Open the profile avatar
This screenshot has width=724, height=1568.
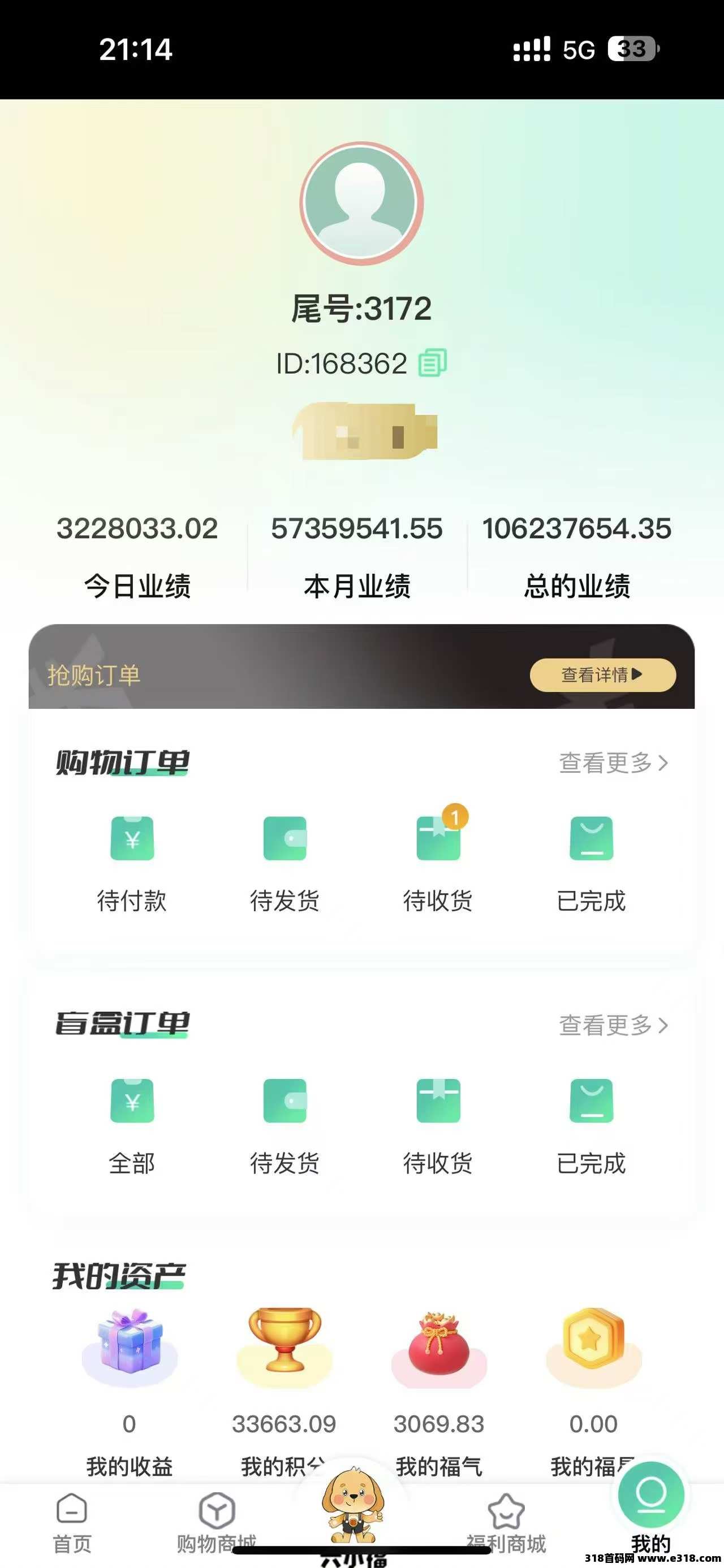(361, 203)
